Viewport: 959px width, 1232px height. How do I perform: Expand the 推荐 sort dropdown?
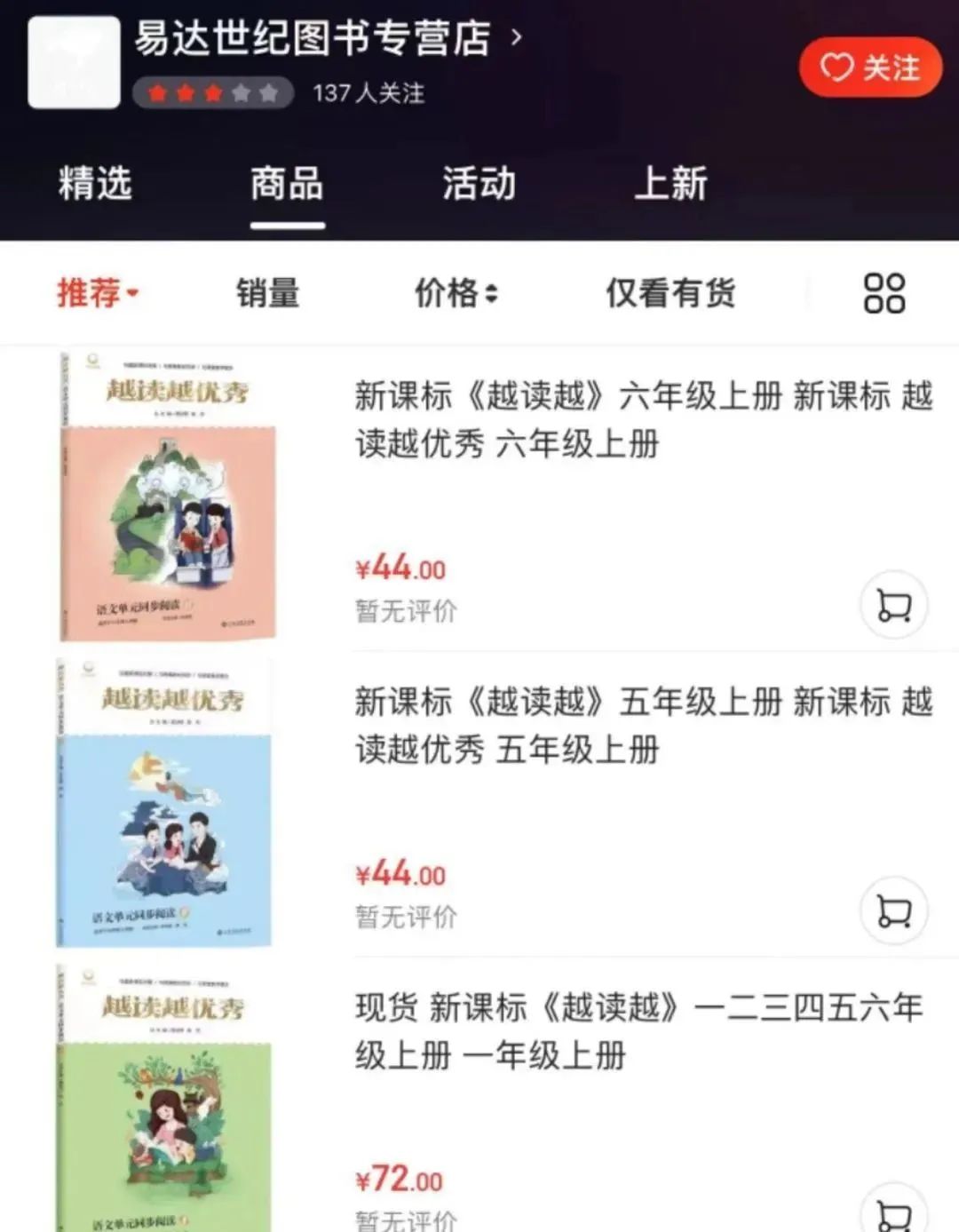pos(97,292)
